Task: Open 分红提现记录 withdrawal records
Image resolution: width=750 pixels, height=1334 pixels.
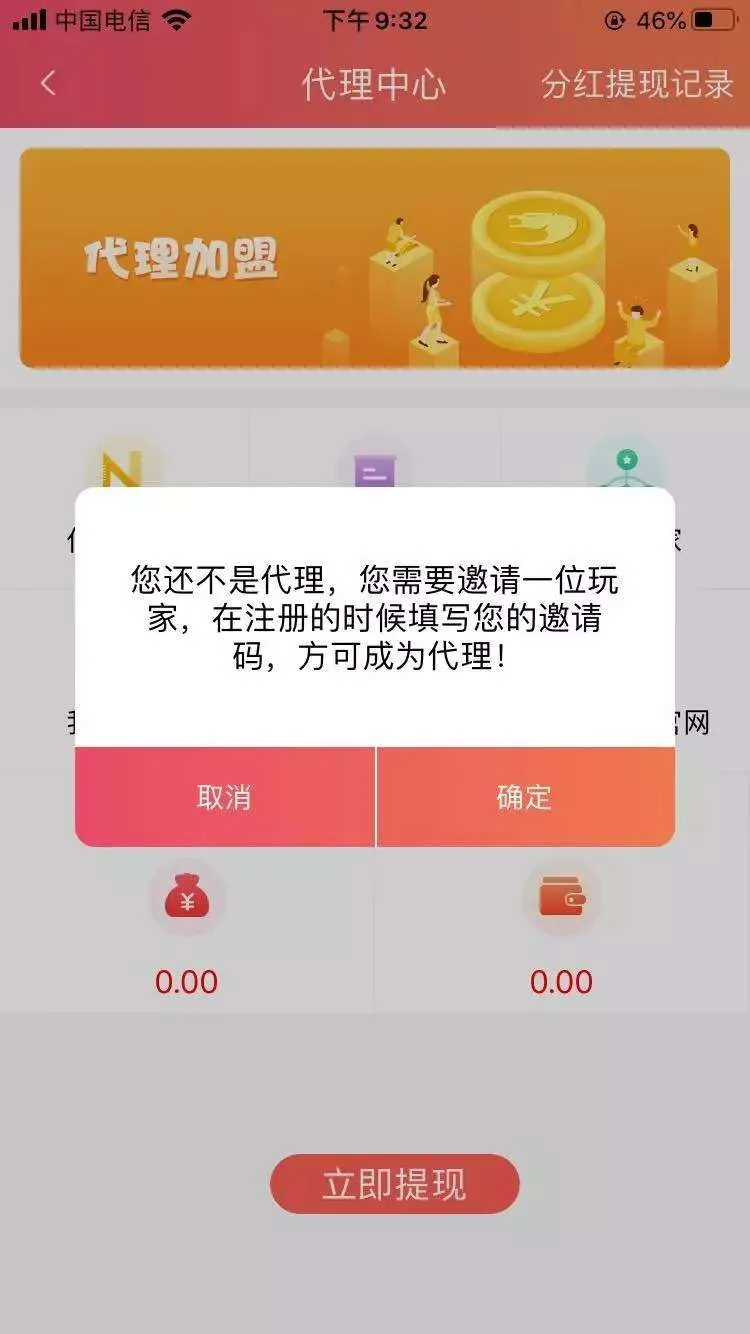Action: [637, 84]
